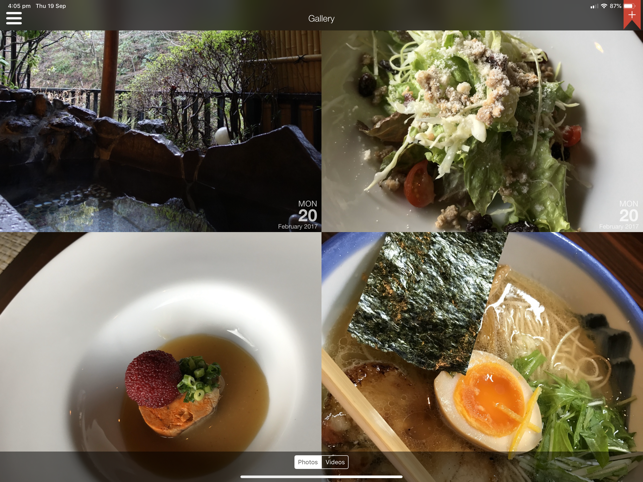Screen dimensions: 643x482
Task: Open the hot spring bath photo
Action: [160, 130]
